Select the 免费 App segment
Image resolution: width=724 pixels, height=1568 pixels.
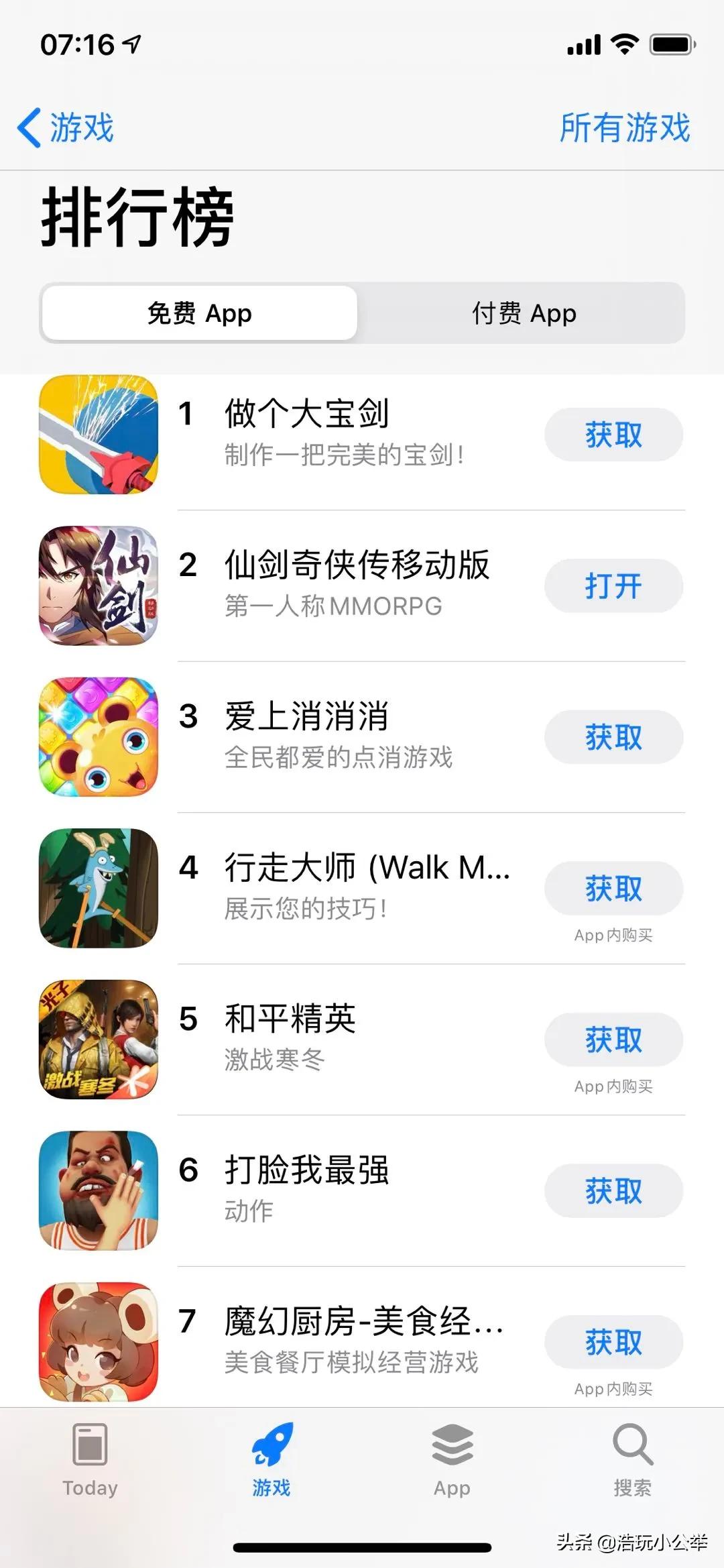point(198,313)
